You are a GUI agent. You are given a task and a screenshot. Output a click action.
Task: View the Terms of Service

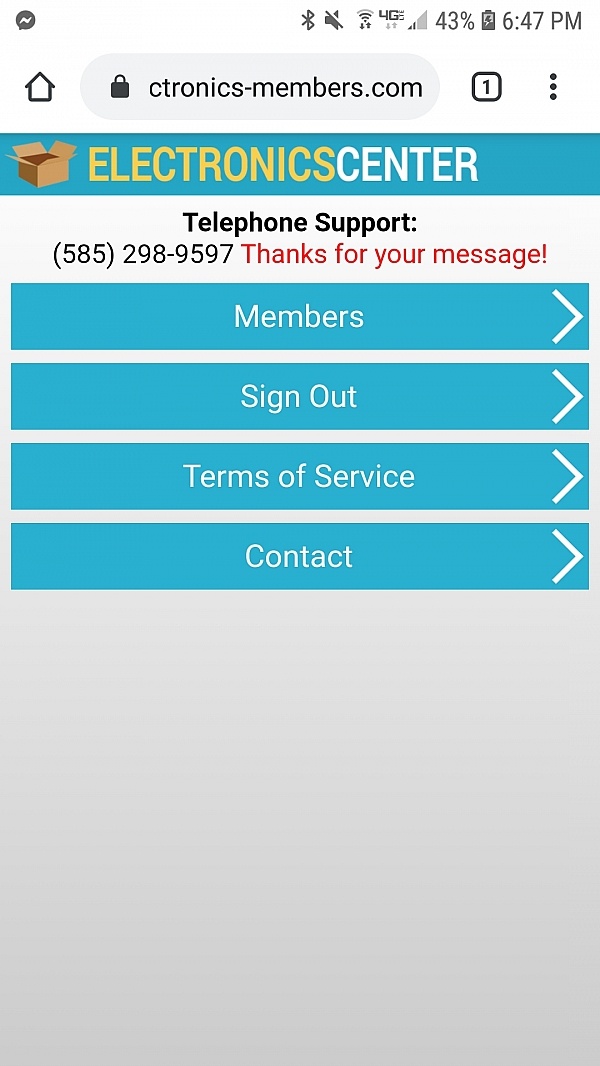click(300, 477)
